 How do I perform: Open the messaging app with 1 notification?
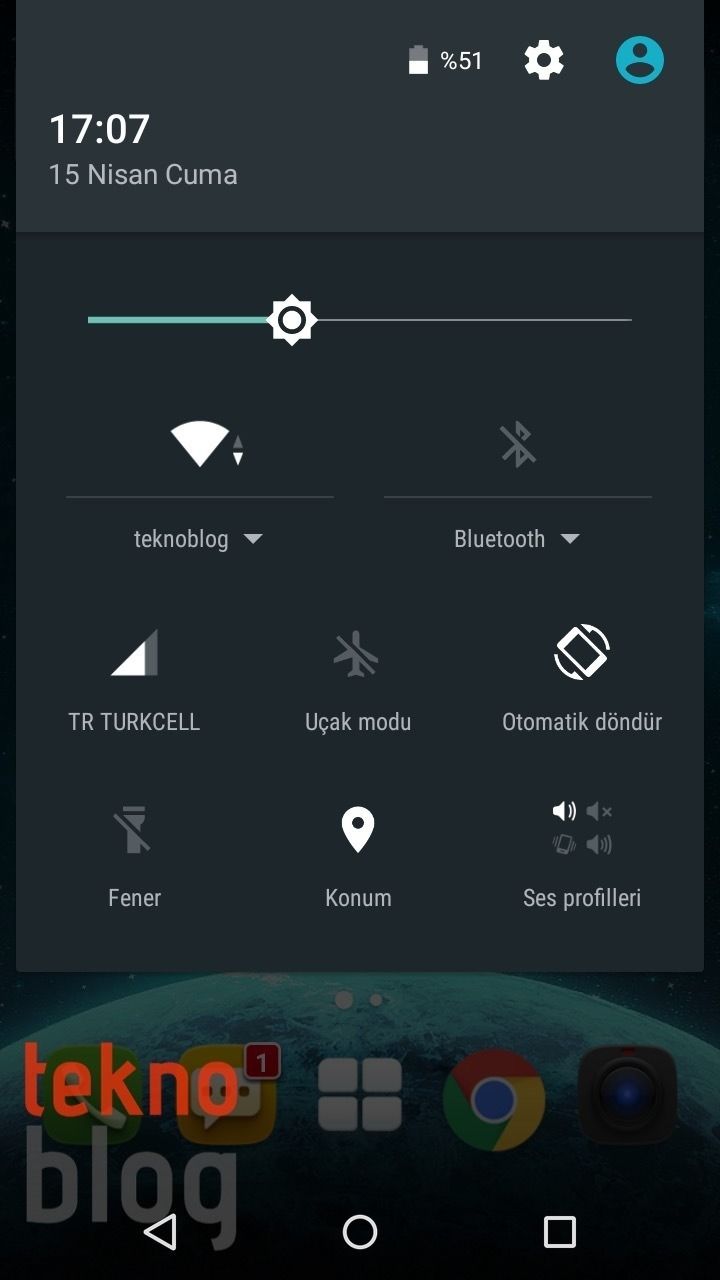click(x=225, y=1095)
